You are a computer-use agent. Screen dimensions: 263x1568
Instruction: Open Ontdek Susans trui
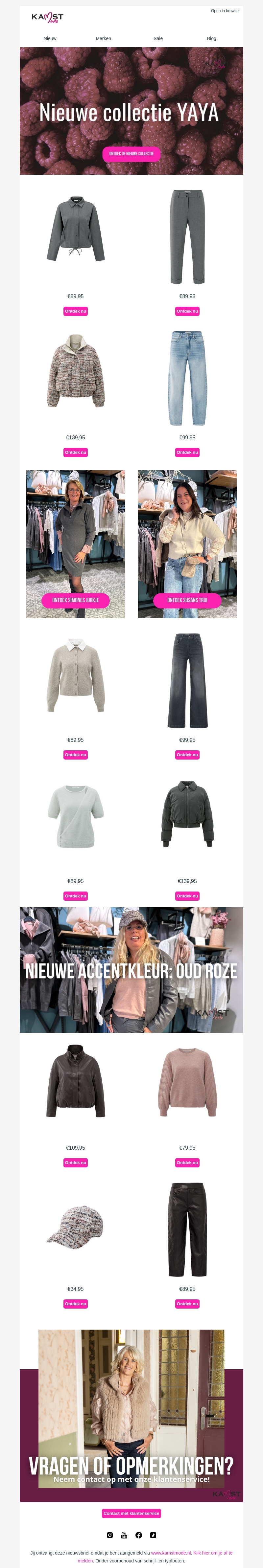click(x=187, y=600)
